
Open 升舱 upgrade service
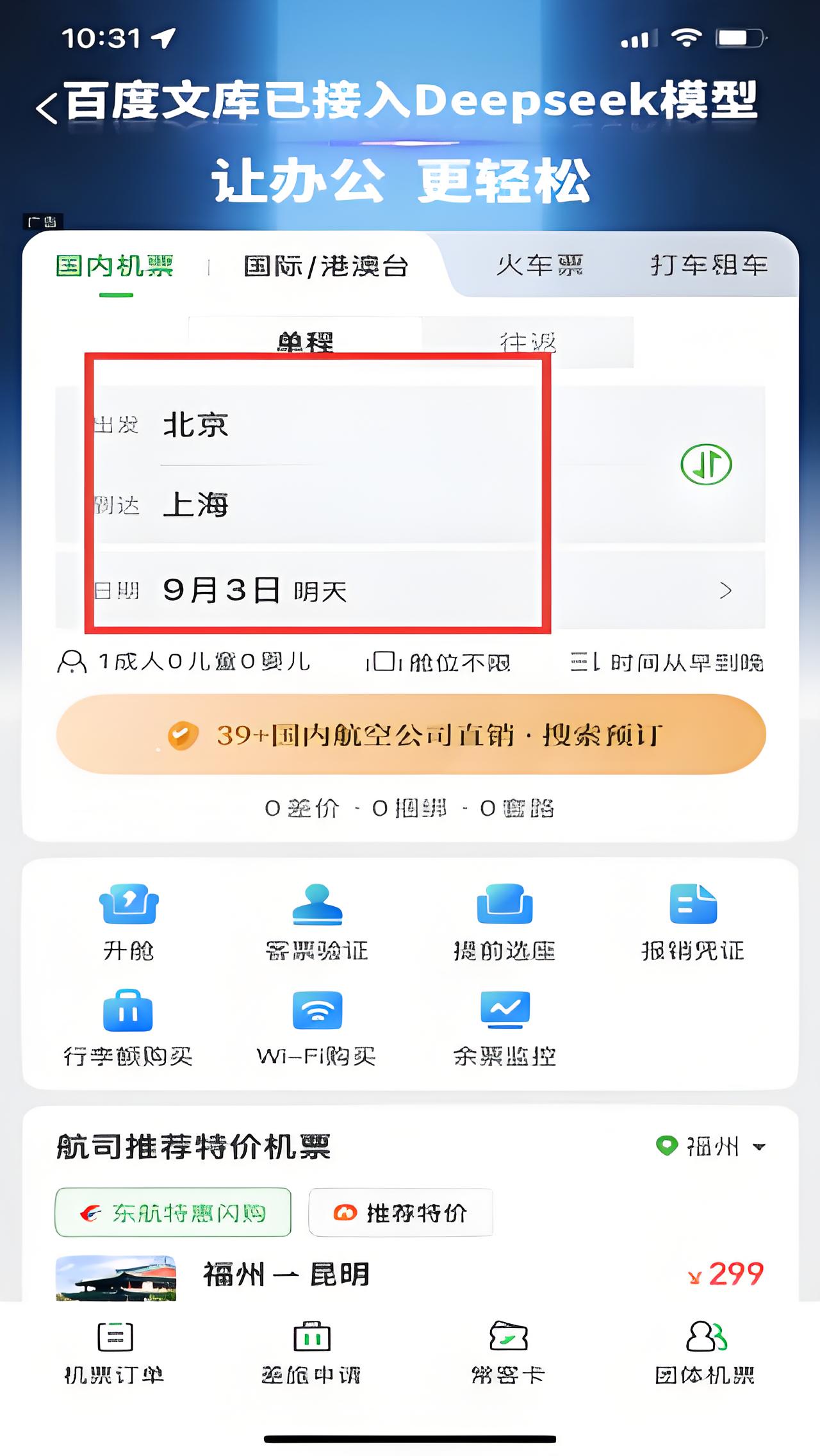click(x=129, y=922)
